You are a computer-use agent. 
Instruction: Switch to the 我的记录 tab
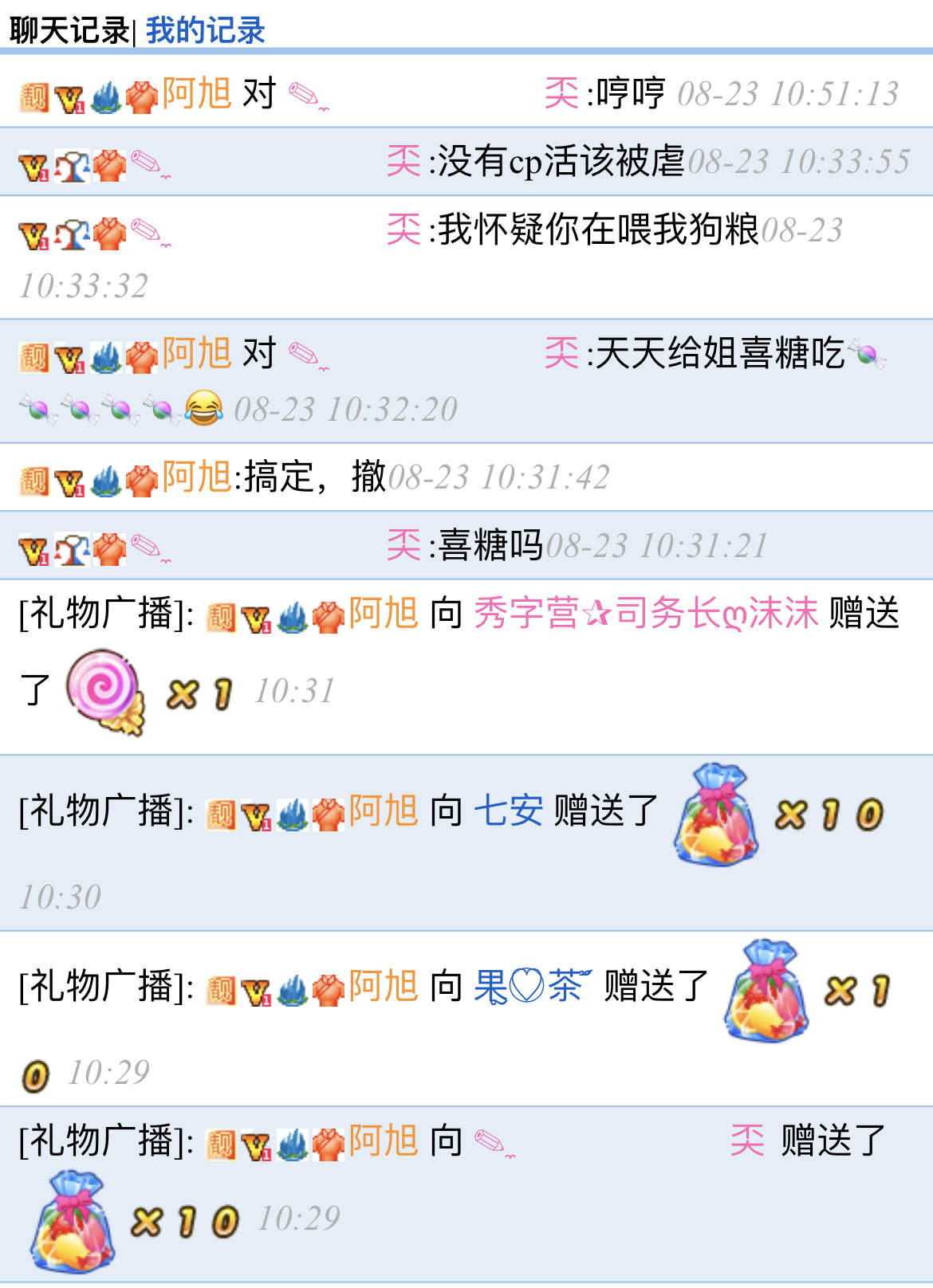pos(205,30)
